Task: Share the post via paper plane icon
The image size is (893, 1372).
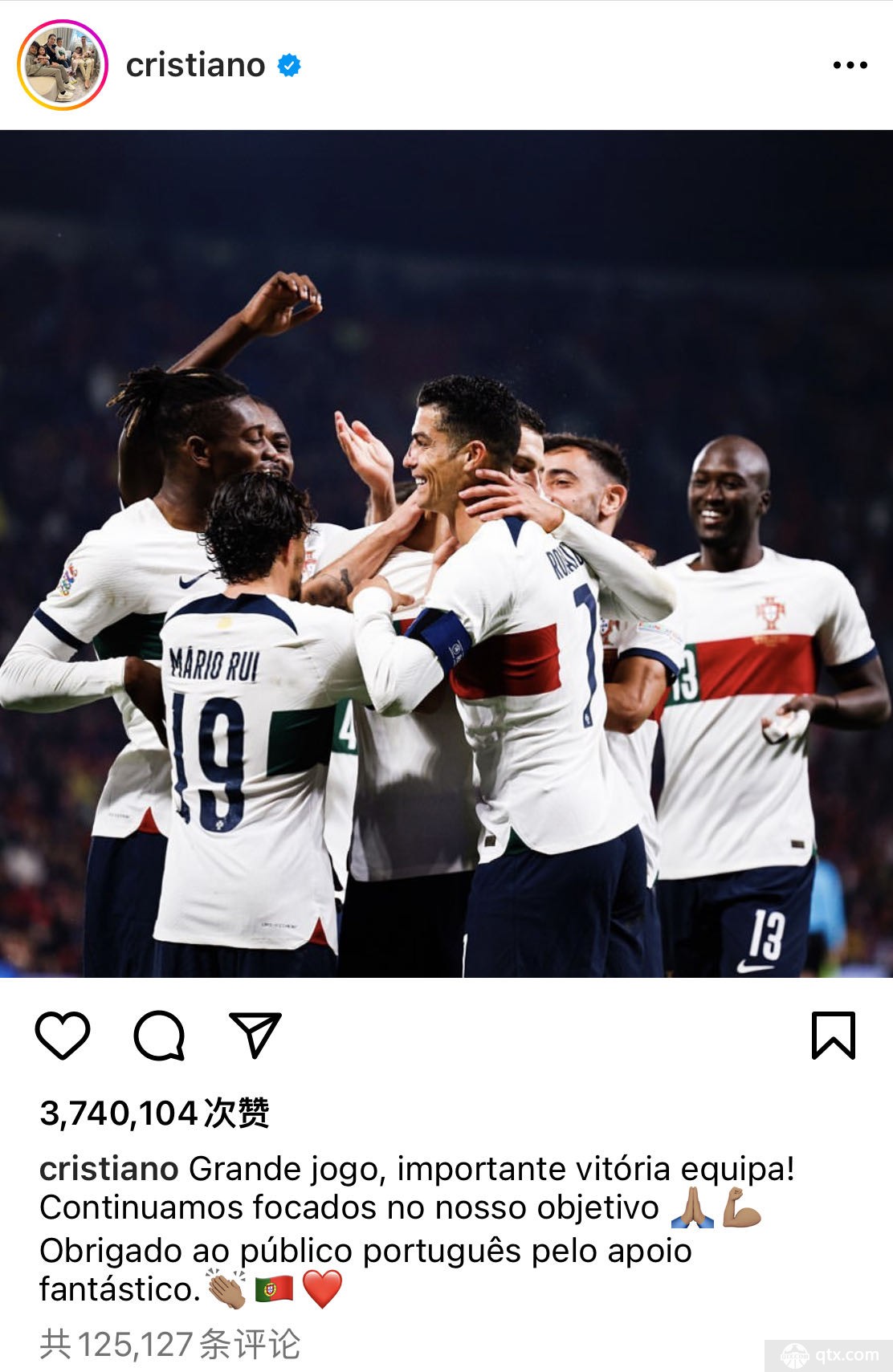Action: [x=255, y=1035]
